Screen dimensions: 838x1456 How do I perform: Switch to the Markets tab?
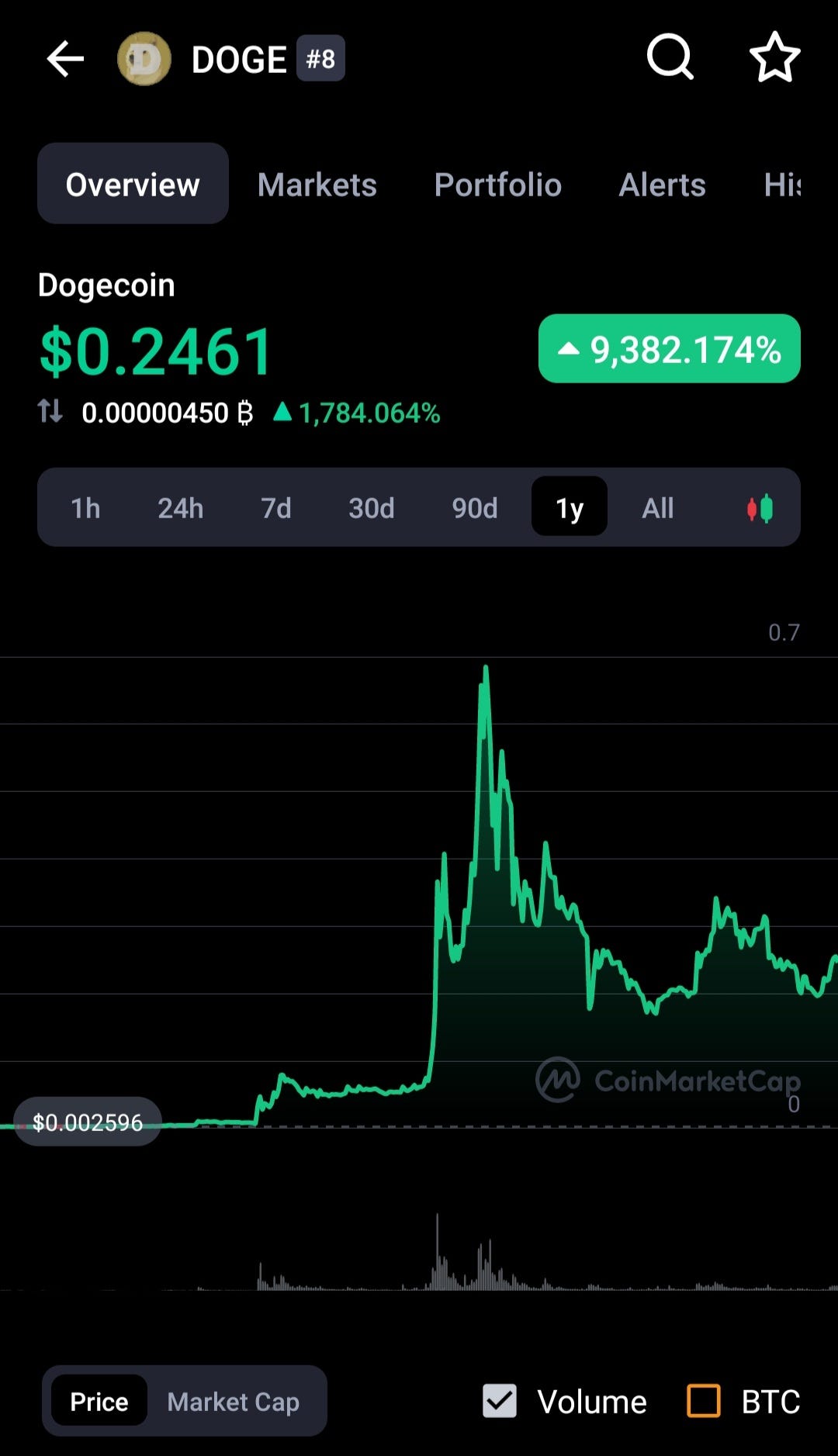coord(317,185)
